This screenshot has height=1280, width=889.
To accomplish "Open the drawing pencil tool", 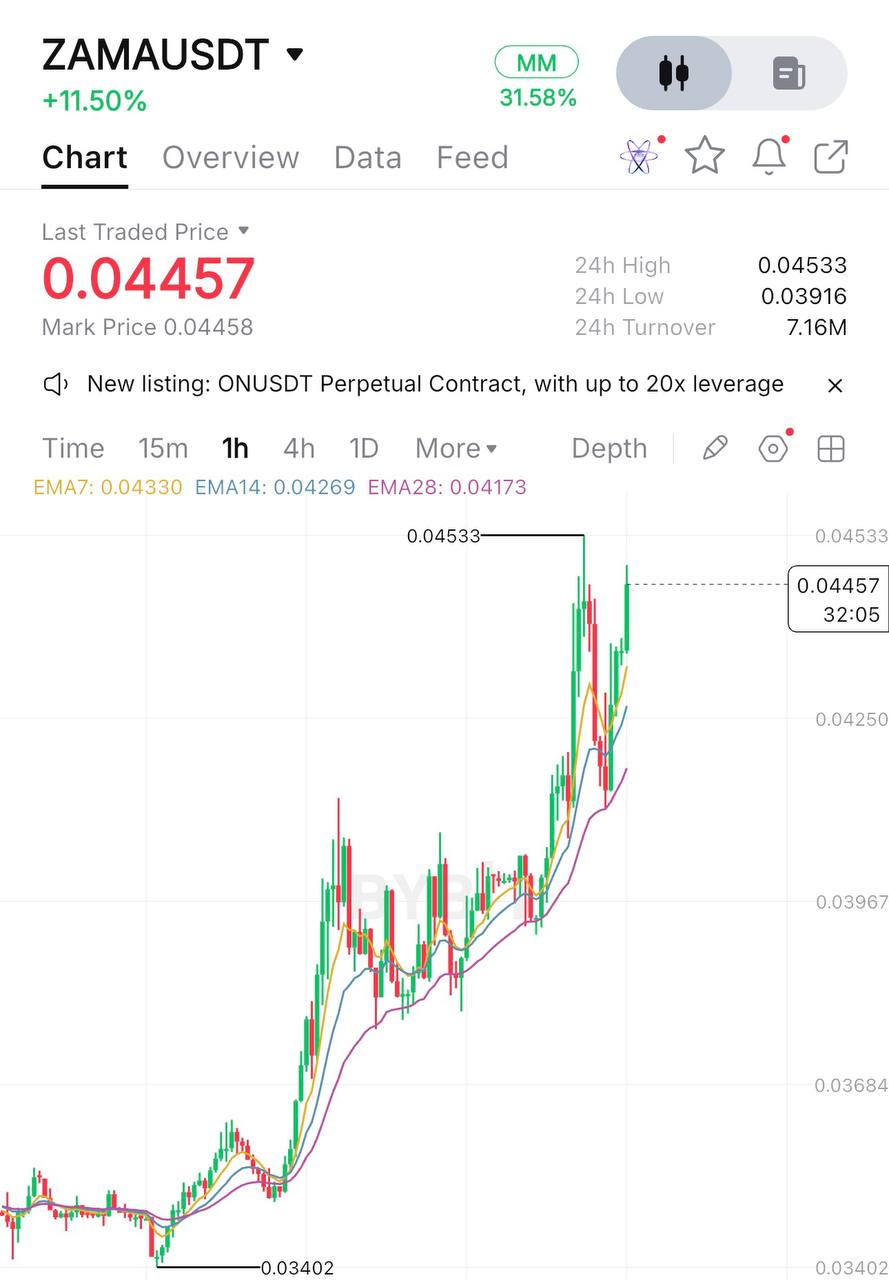I will tap(715, 449).
